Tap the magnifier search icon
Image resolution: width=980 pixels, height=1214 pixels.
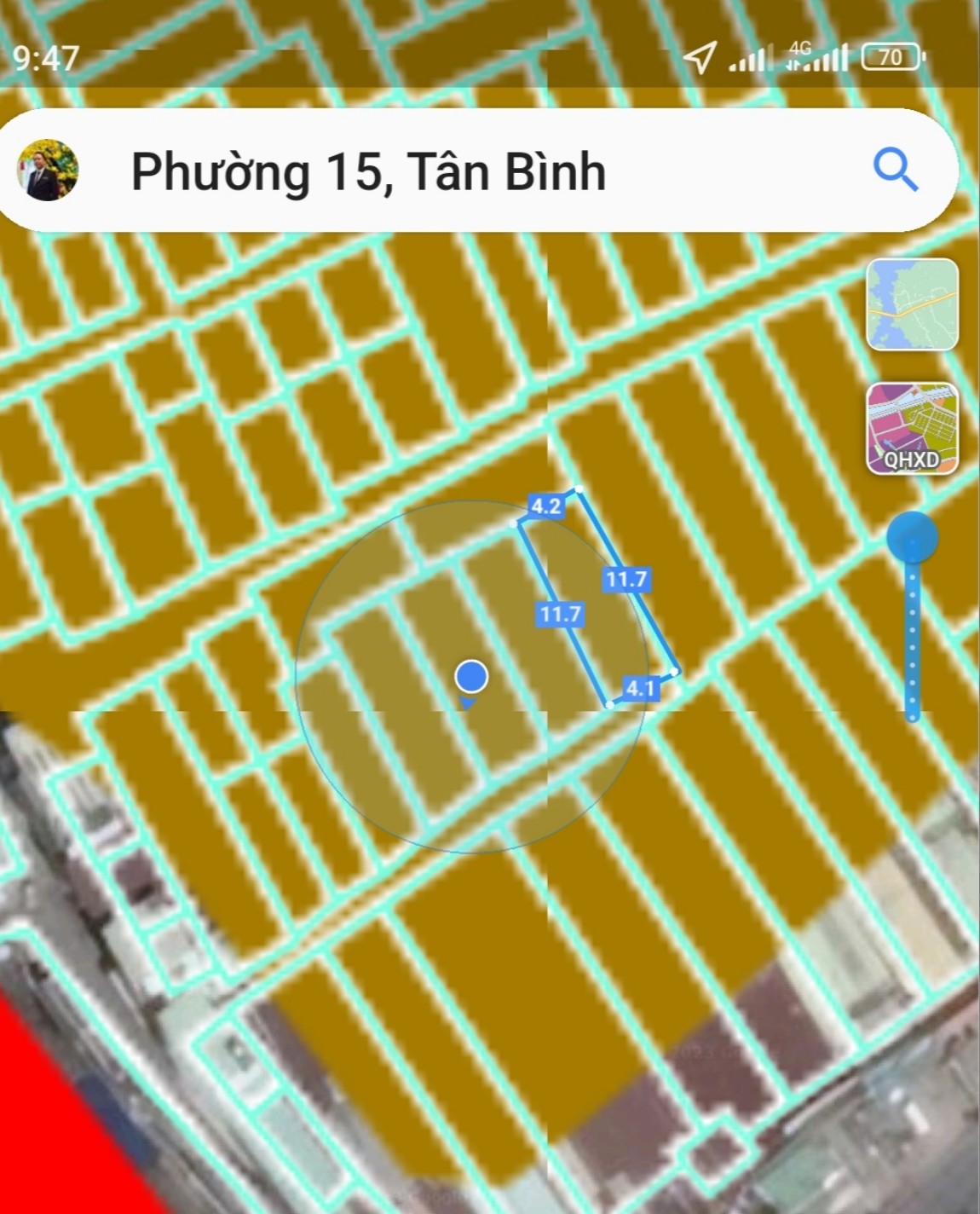895,170
